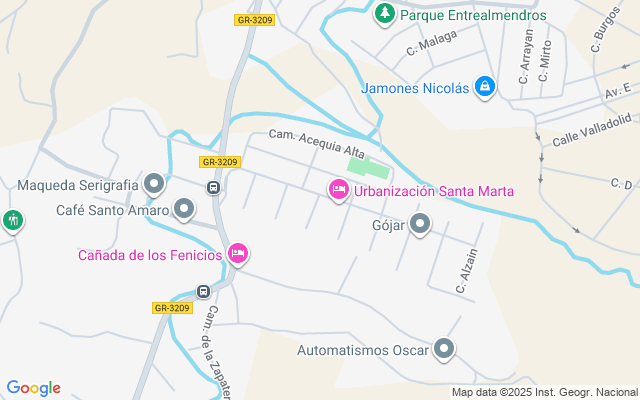Open the Parque Entrealmendros park marker
The height and width of the screenshot is (400, 640).
(x=384, y=14)
